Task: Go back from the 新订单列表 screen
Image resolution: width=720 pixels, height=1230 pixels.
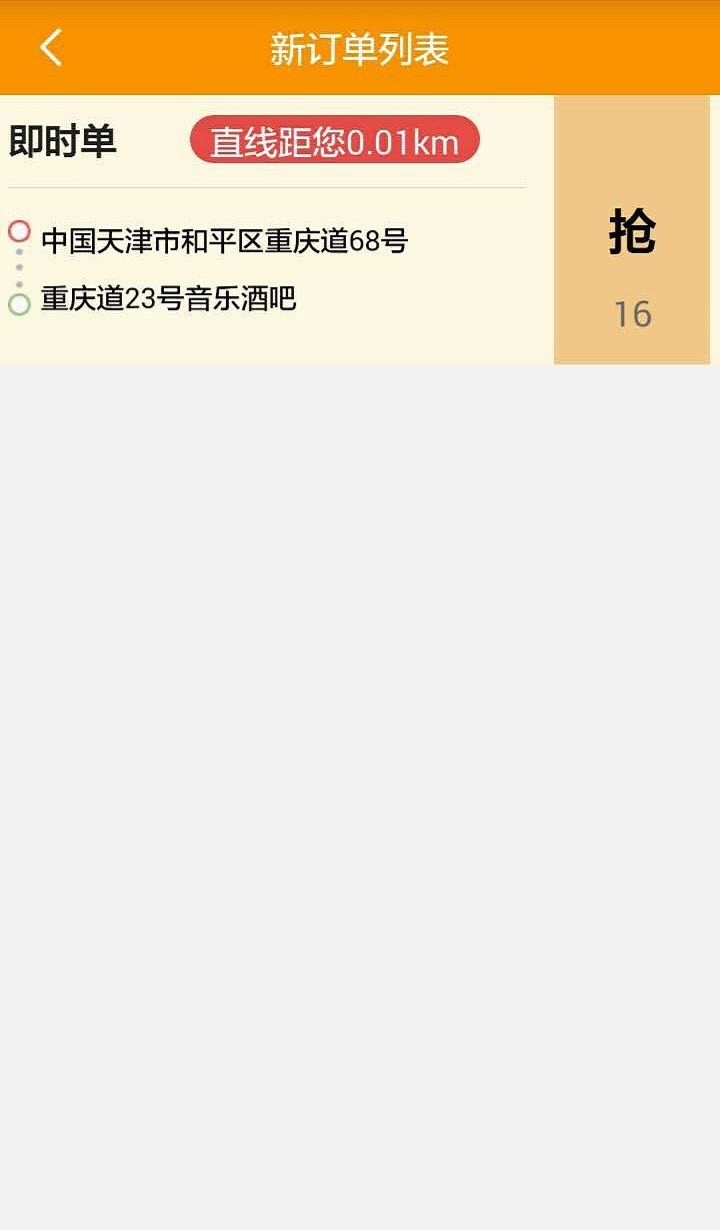Action: click(51, 47)
